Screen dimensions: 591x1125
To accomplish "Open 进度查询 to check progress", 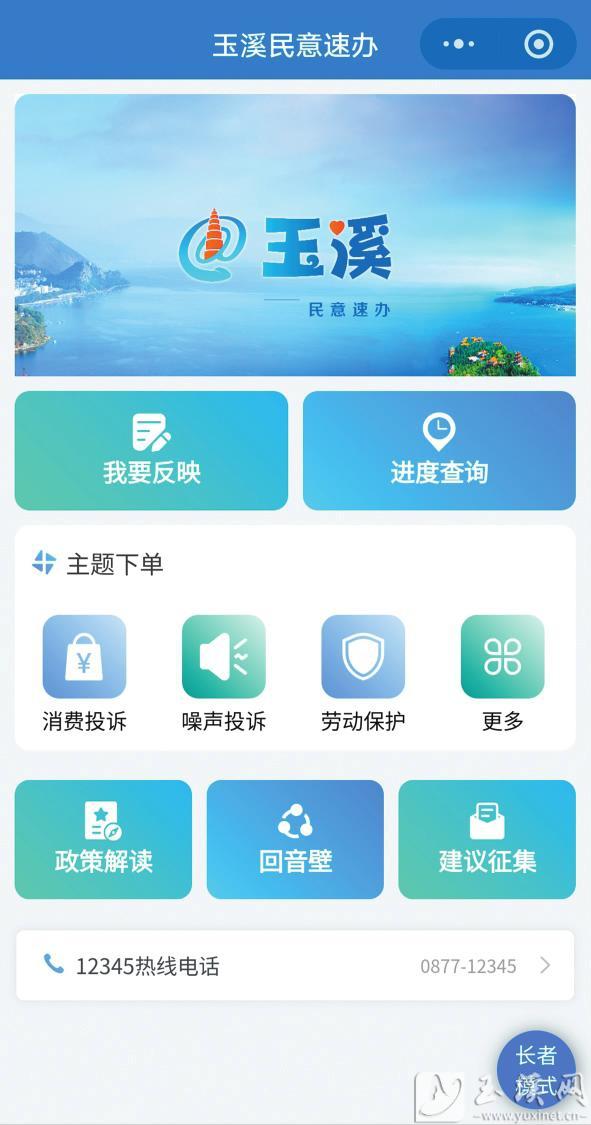I will tap(439, 451).
